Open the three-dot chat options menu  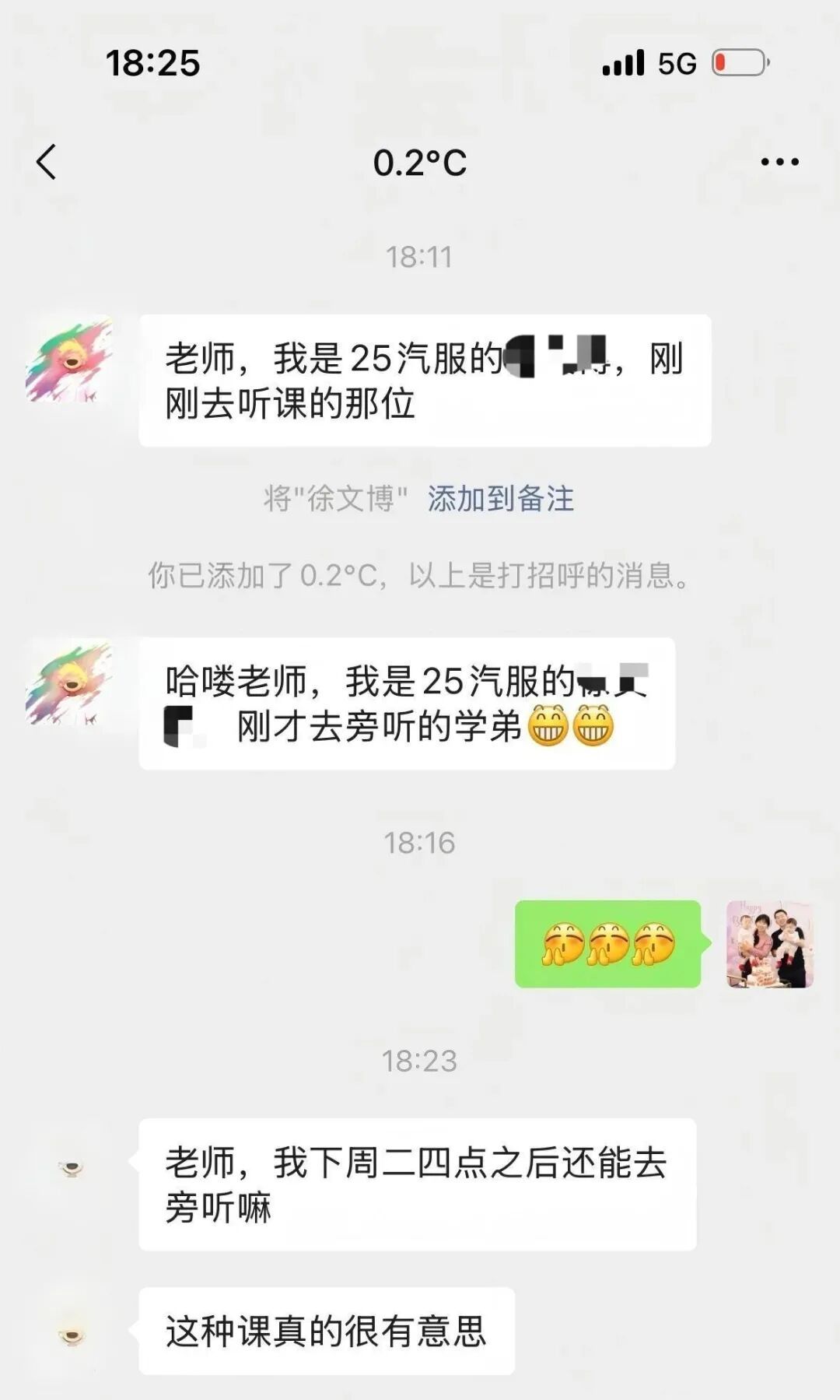[779, 162]
